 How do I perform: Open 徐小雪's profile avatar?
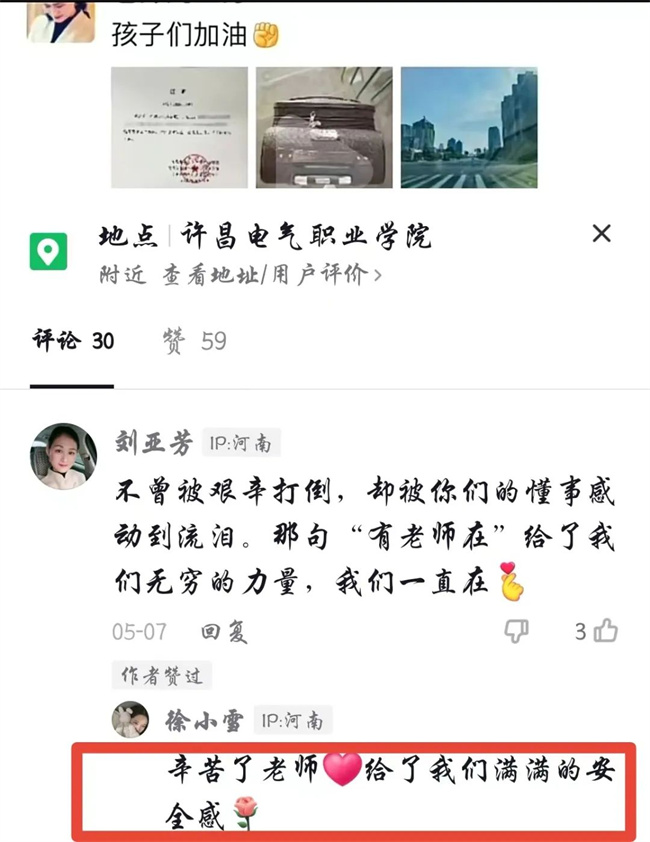point(130,720)
